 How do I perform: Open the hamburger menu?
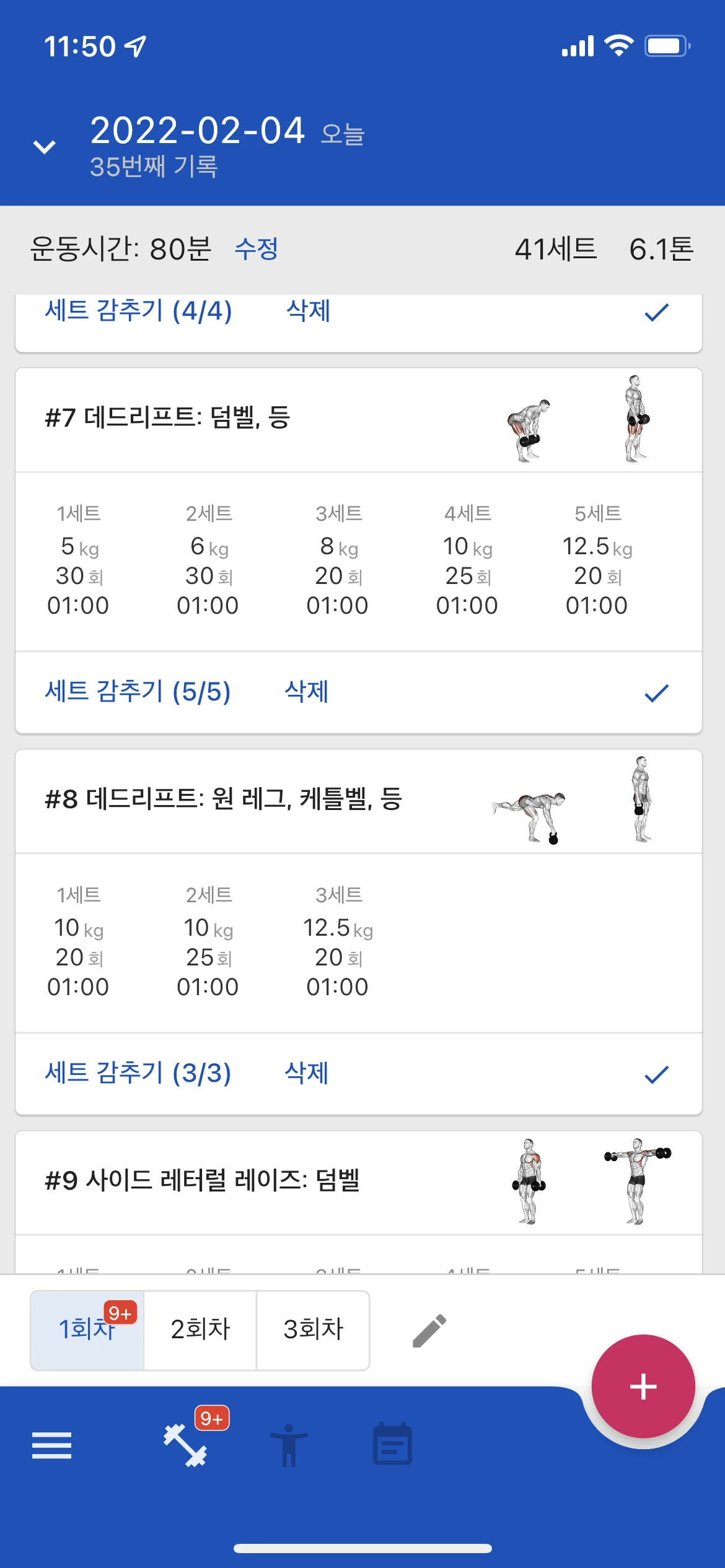[x=51, y=1445]
